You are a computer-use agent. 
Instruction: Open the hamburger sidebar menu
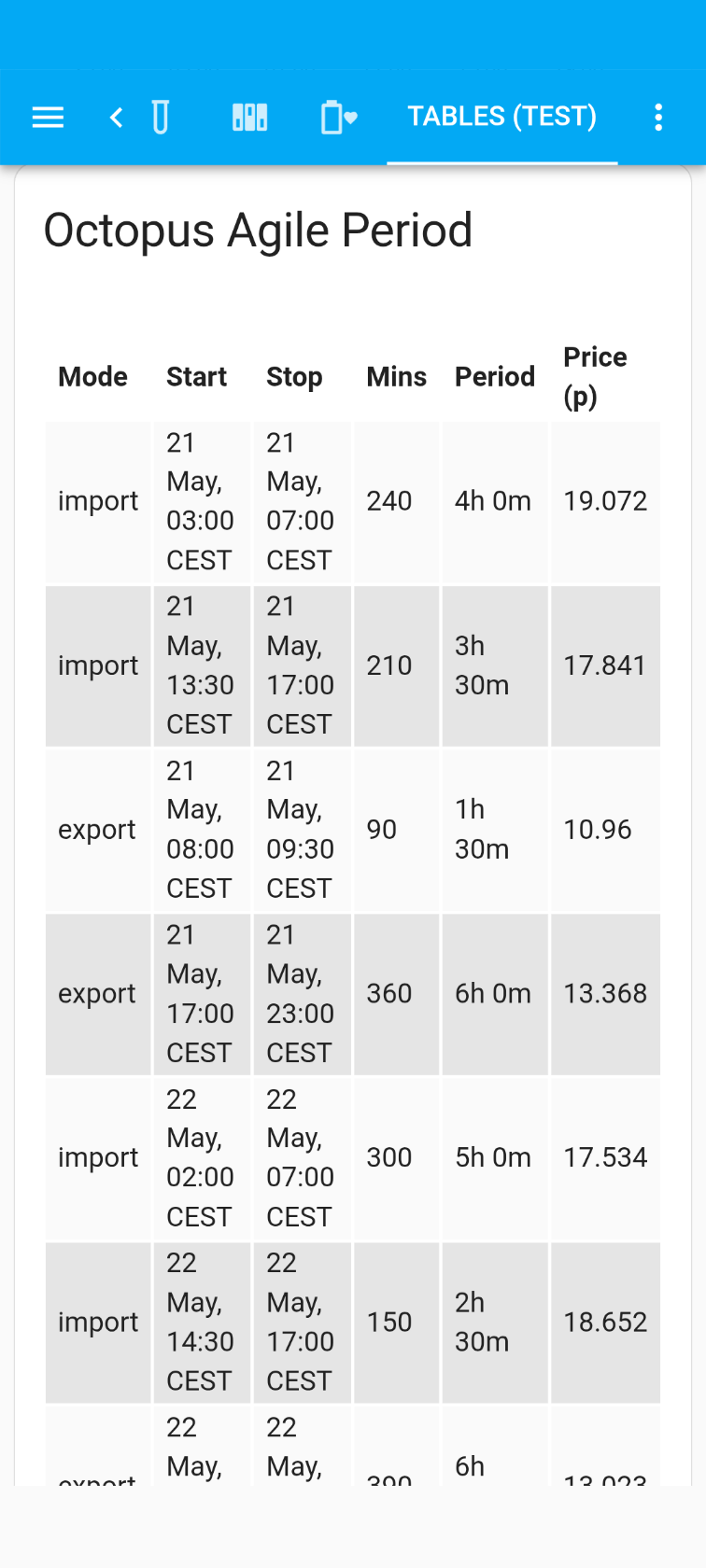(48, 118)
